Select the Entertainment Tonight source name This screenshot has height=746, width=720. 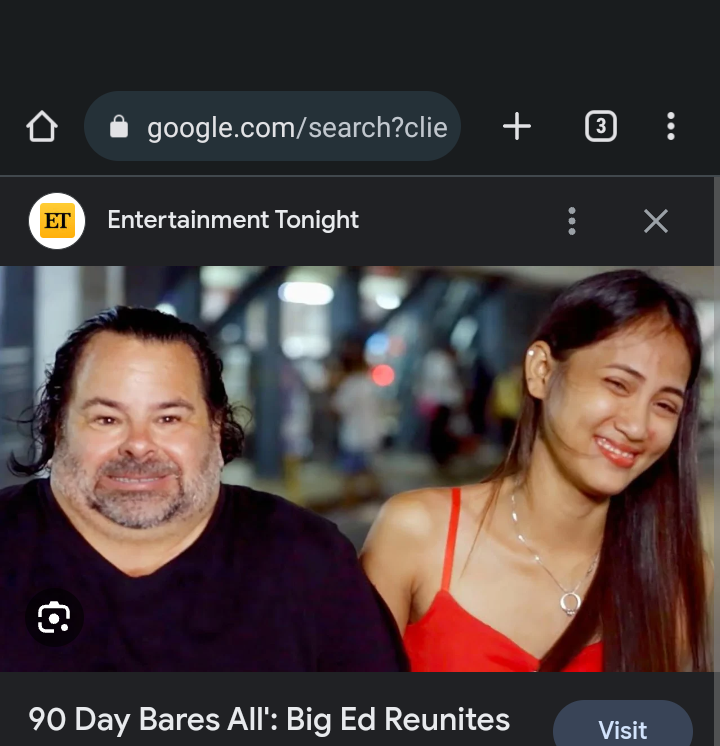point(233,220)
